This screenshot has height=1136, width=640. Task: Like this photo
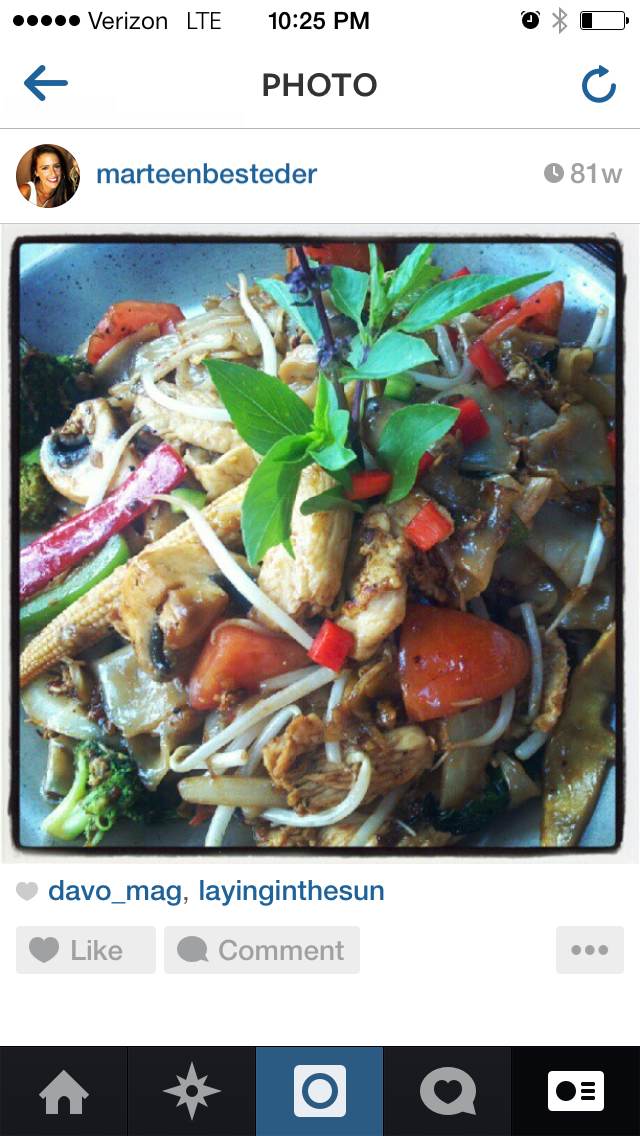click(86, 950)
